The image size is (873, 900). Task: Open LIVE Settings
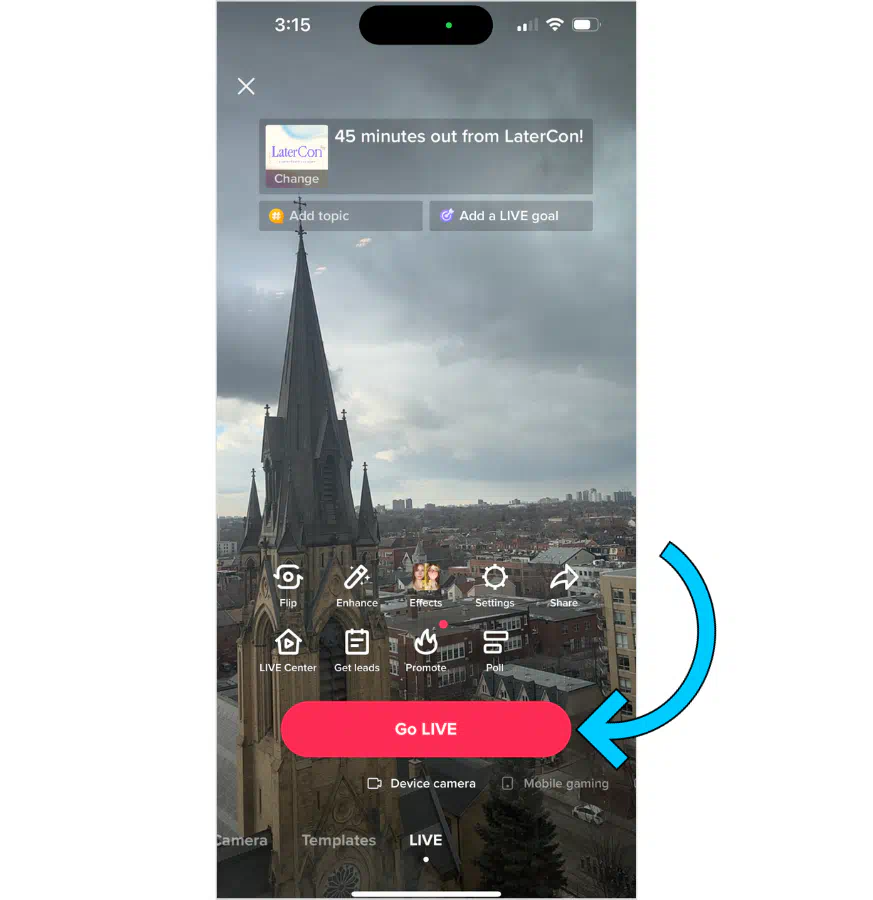[495, 585]
